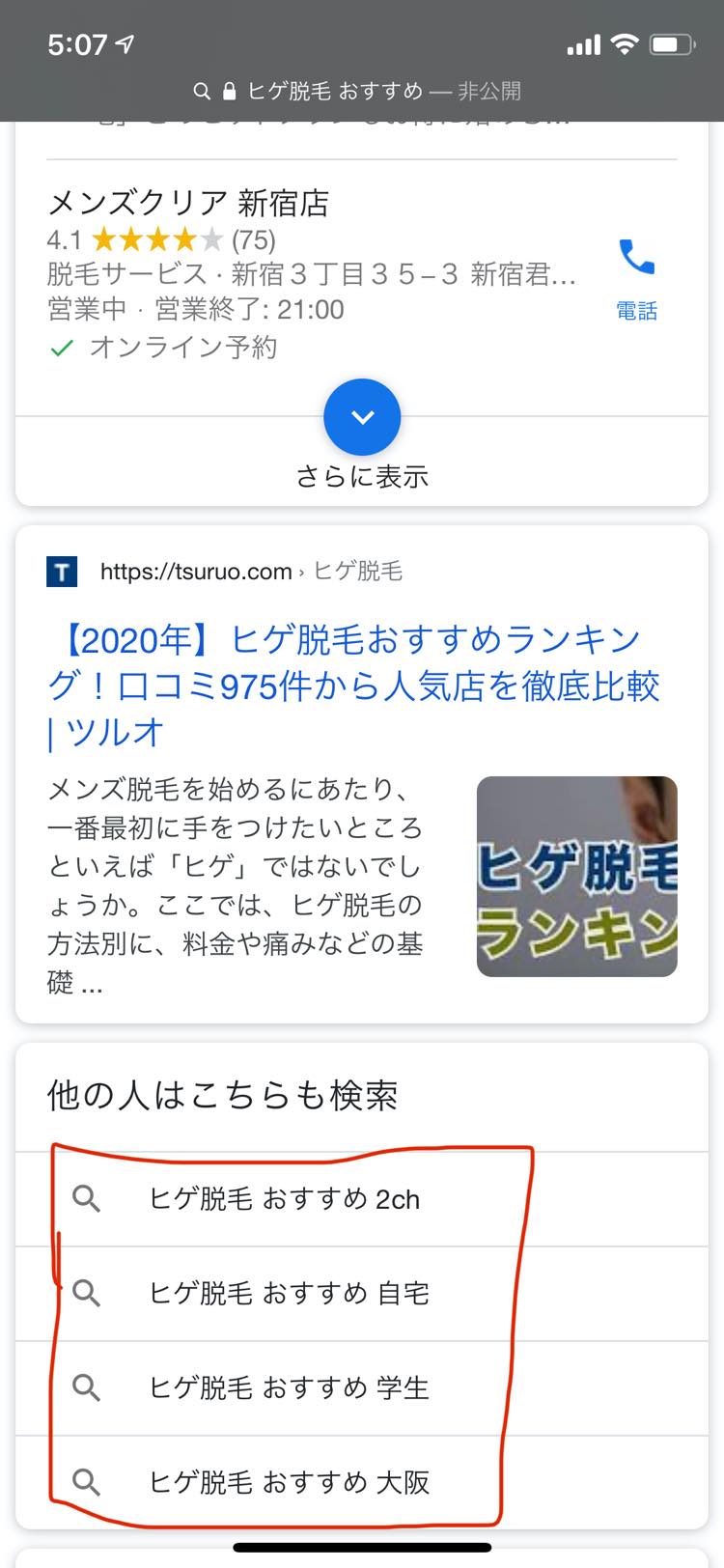The height and width of the screenshot is (1568, 724).
Task: Open the メンズクリア 新宿店 listing
Action: tap(188, 204)
